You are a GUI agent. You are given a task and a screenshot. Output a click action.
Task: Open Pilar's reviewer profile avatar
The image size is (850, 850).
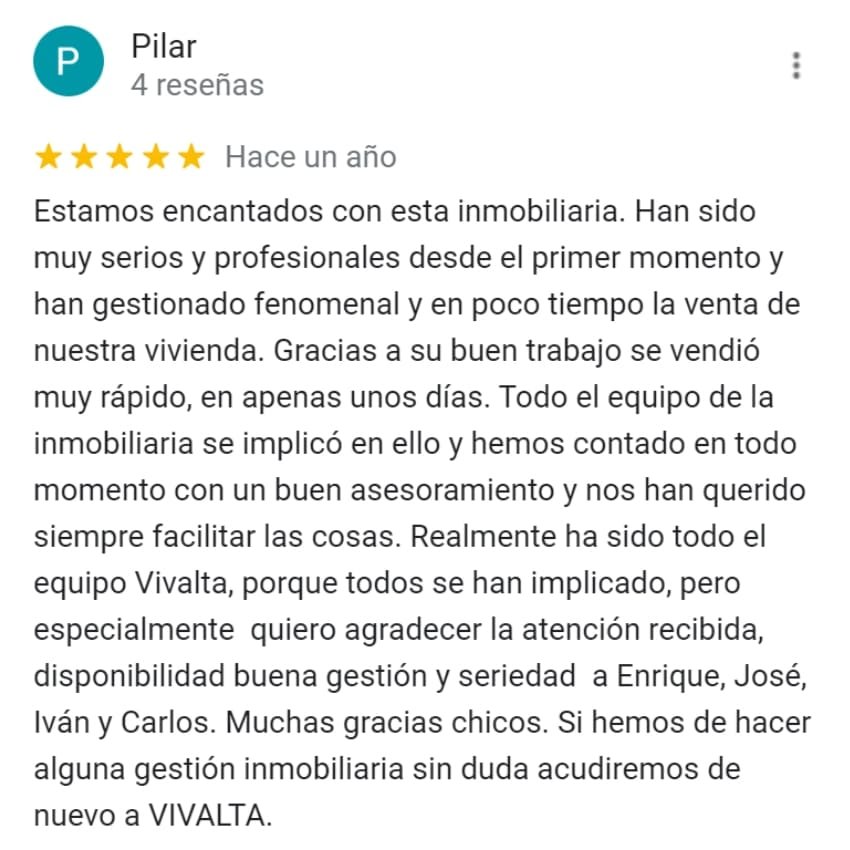(68, 61)
